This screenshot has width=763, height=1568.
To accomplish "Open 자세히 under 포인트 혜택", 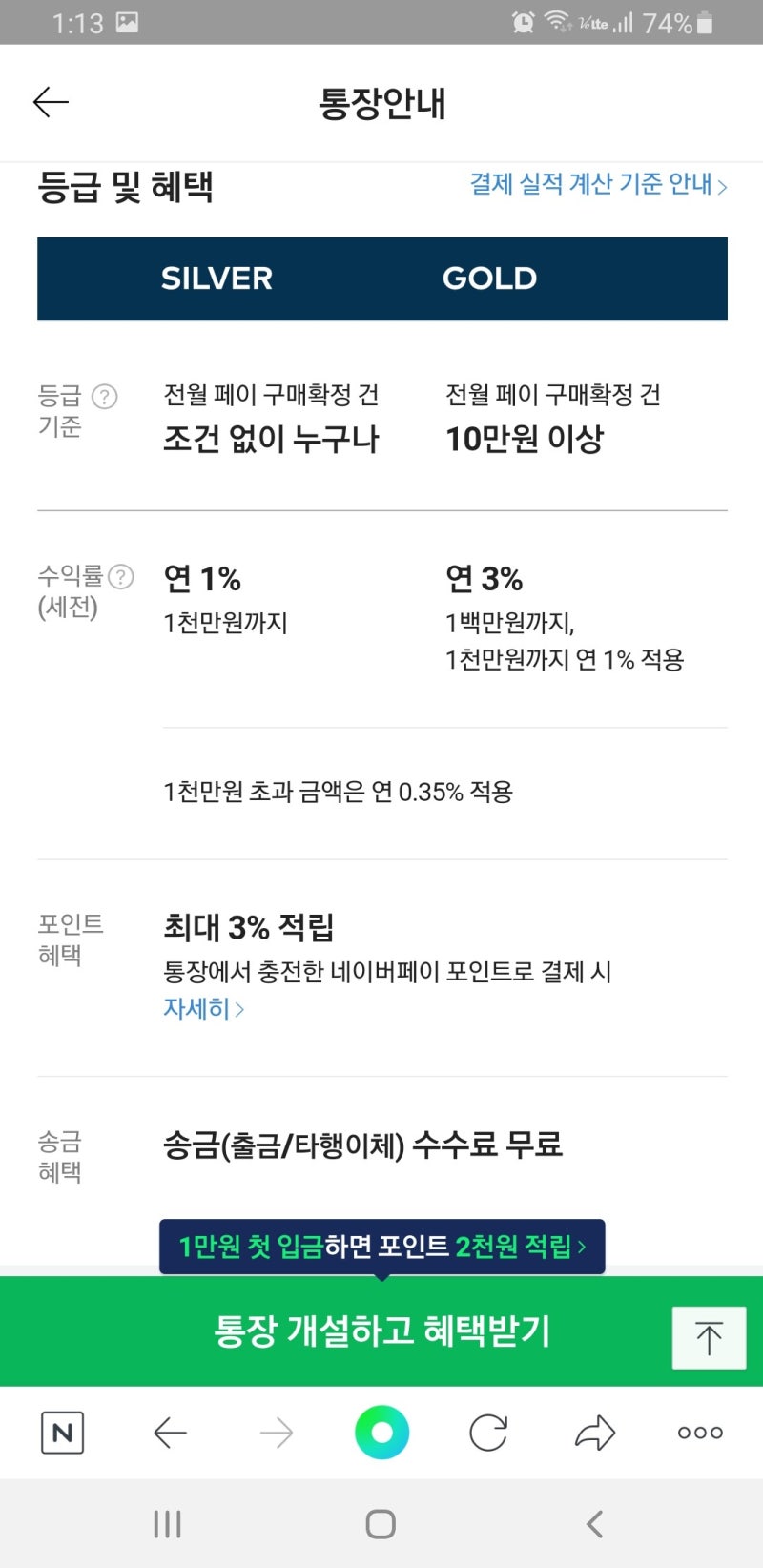I will pyautogui.click(x=204, y=1008).
